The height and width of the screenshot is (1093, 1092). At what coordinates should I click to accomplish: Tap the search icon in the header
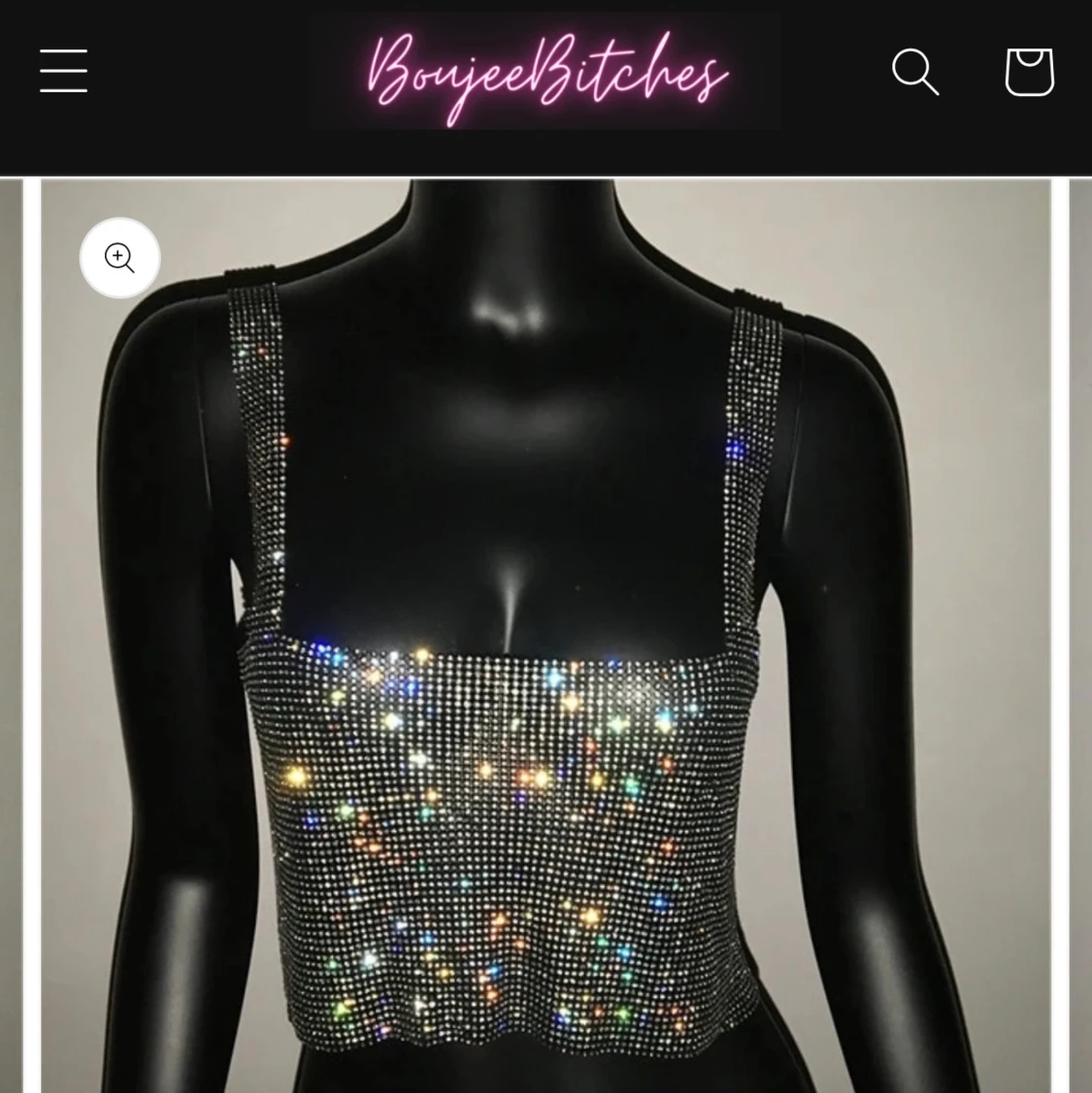click(x=913, y=71)
